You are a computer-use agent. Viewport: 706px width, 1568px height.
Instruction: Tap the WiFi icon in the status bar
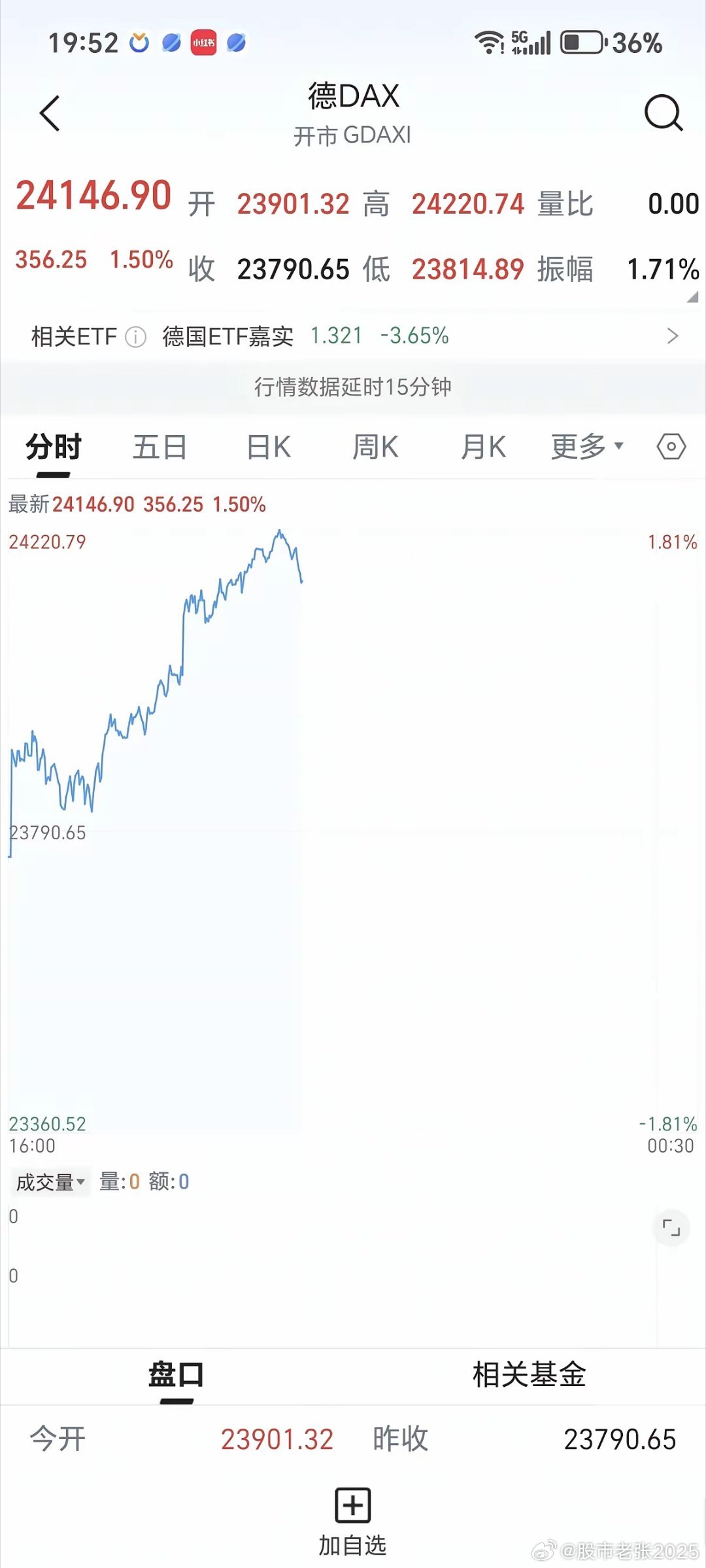coord(488,43)
